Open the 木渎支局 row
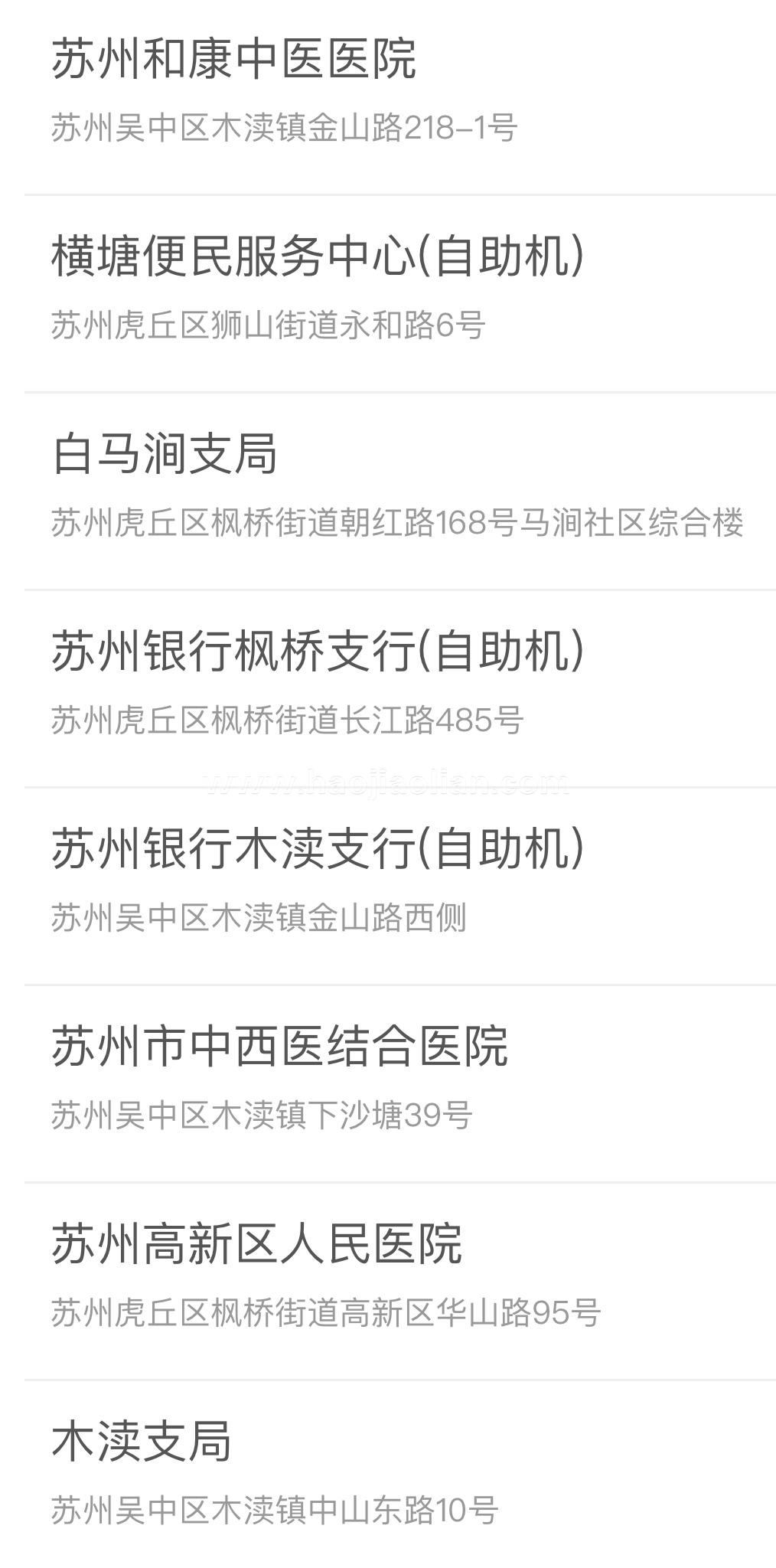 (x=388, y=1475)
